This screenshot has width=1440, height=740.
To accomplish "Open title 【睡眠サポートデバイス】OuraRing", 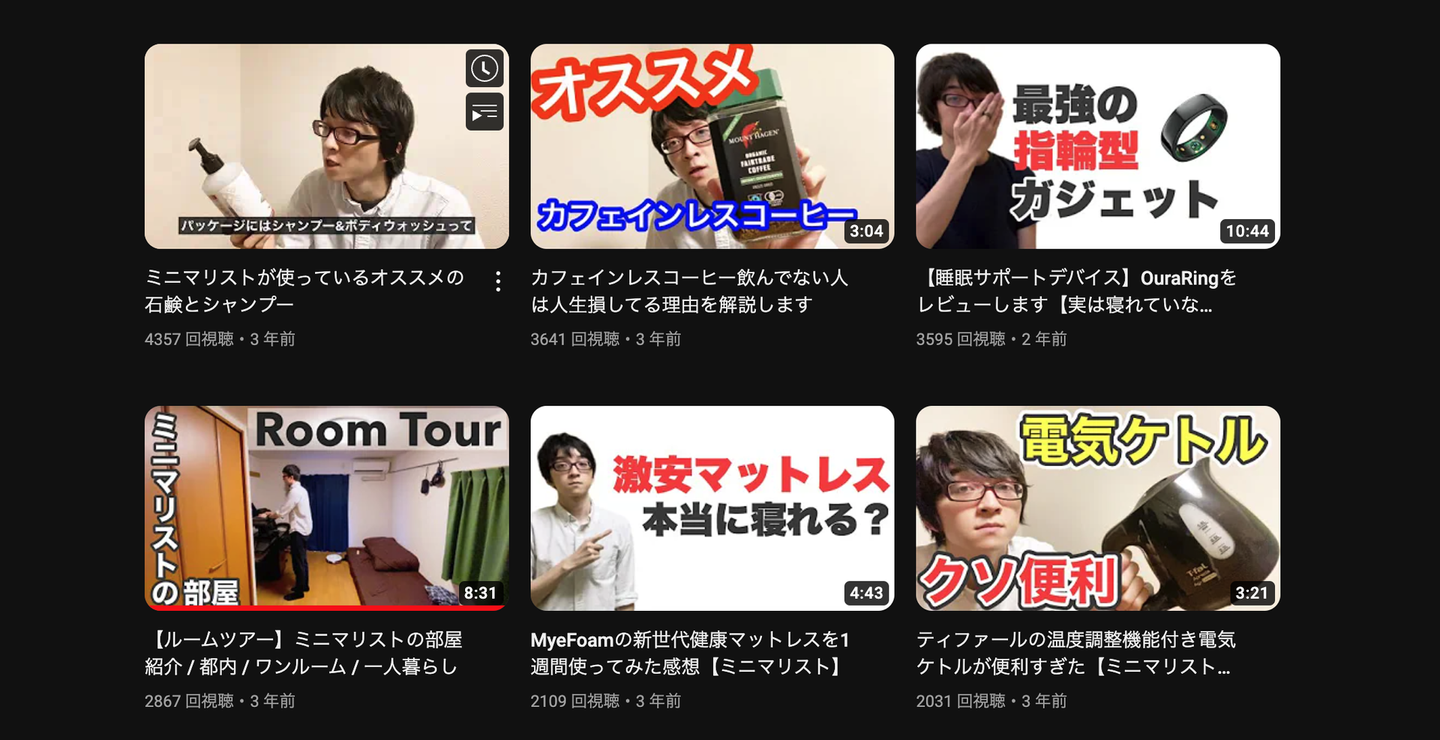I will 1076,290.
